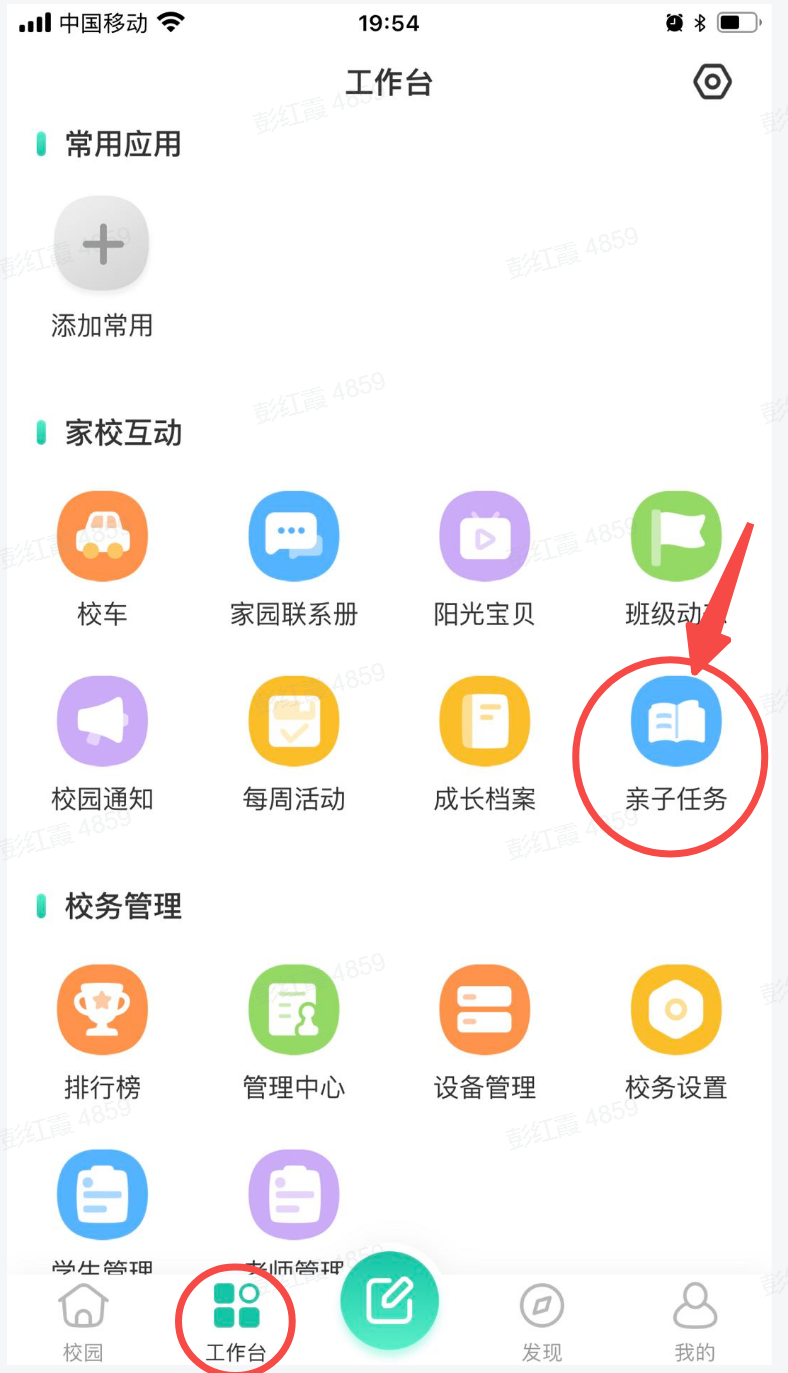Open the 校车 app

(102, 537)
